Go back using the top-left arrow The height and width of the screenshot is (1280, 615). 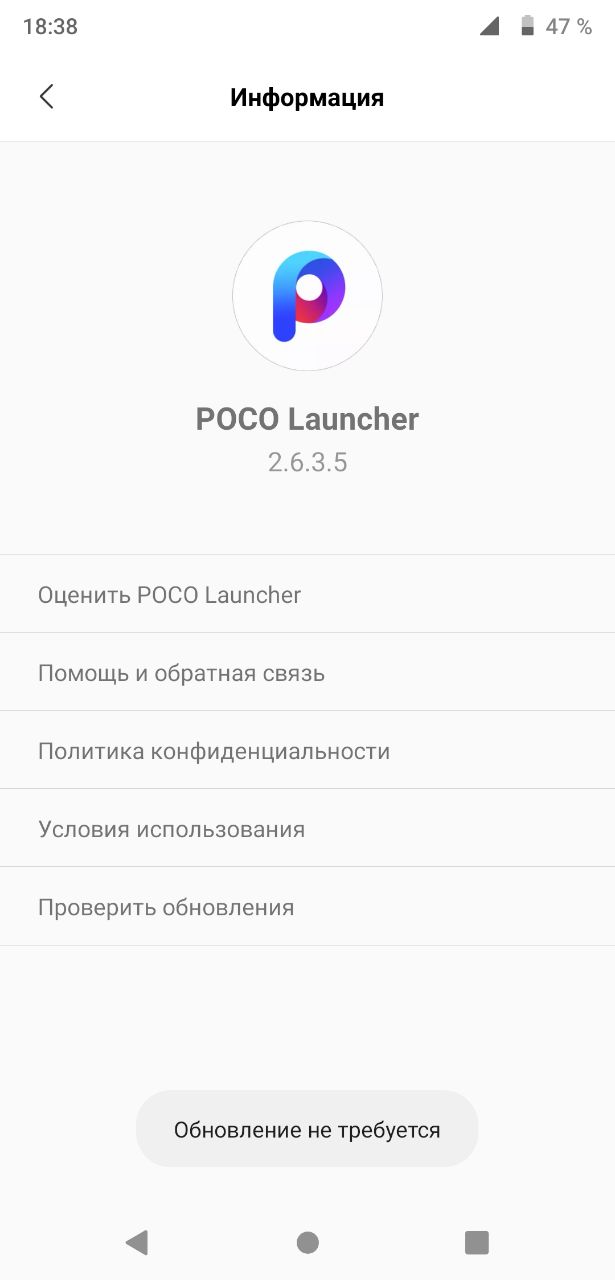point(46,96)
